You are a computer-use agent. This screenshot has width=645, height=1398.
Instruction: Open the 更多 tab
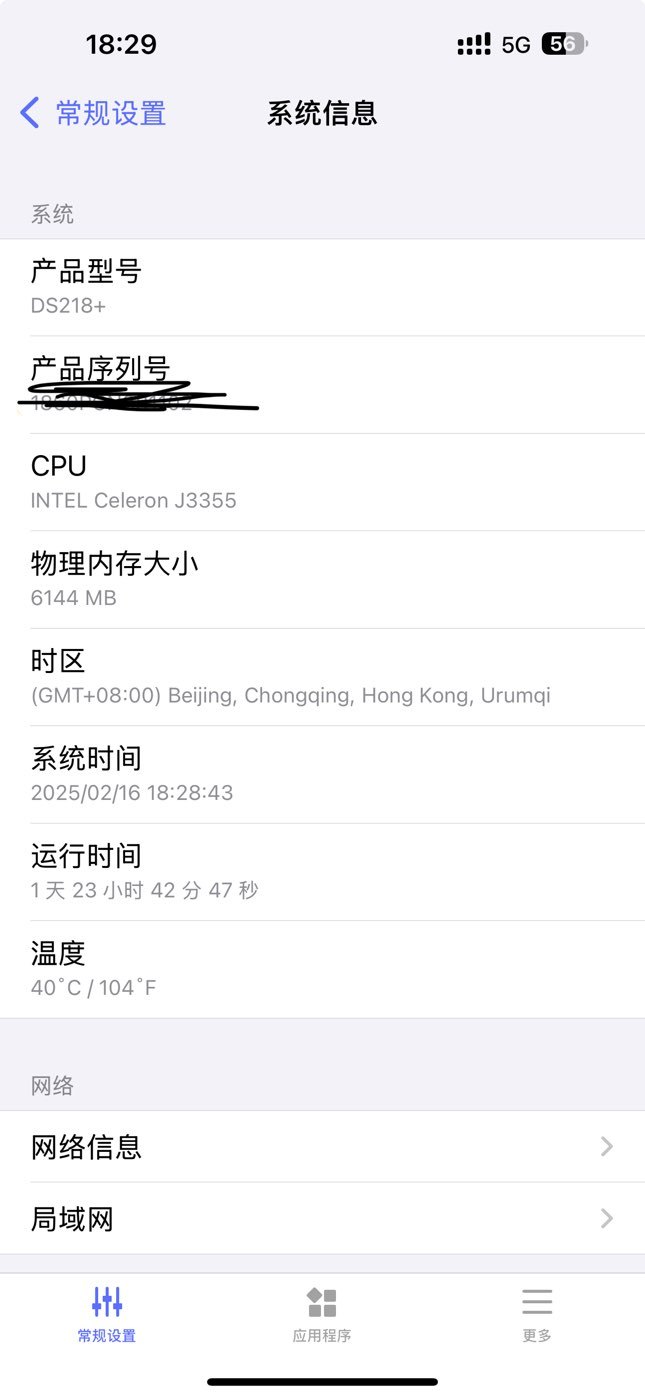[537, 1314]
